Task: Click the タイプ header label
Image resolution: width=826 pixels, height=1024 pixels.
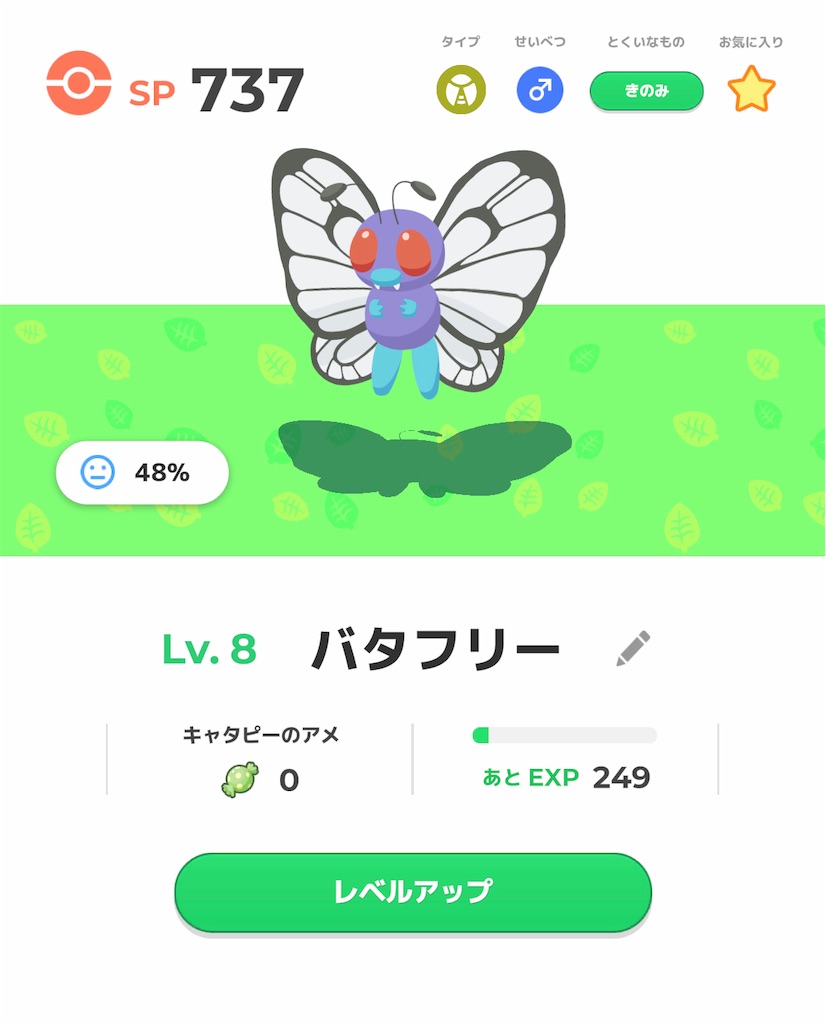Action: [460, 41]
